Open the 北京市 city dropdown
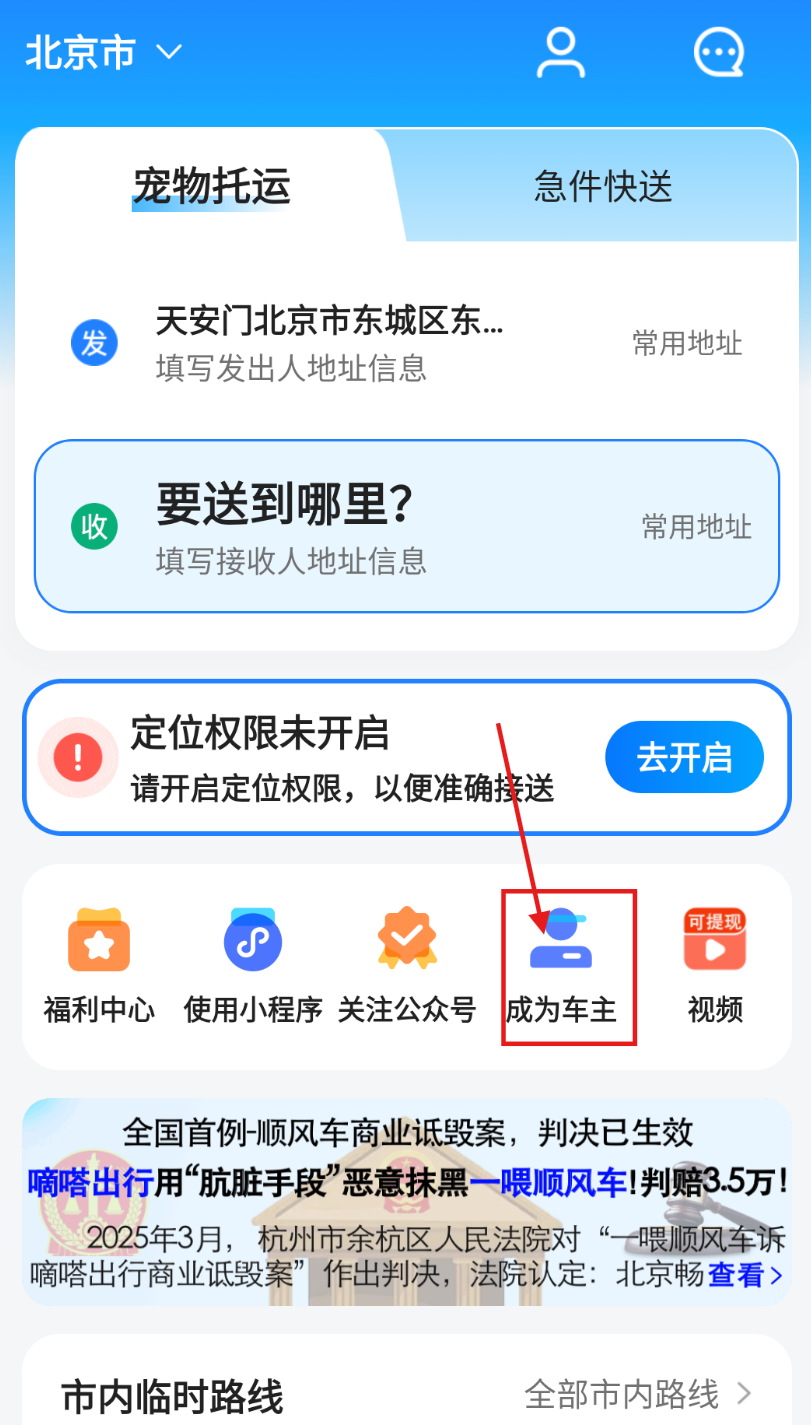Image resolution: width=811 pixels, height=1425 pixels. click(x=103, y=52)
